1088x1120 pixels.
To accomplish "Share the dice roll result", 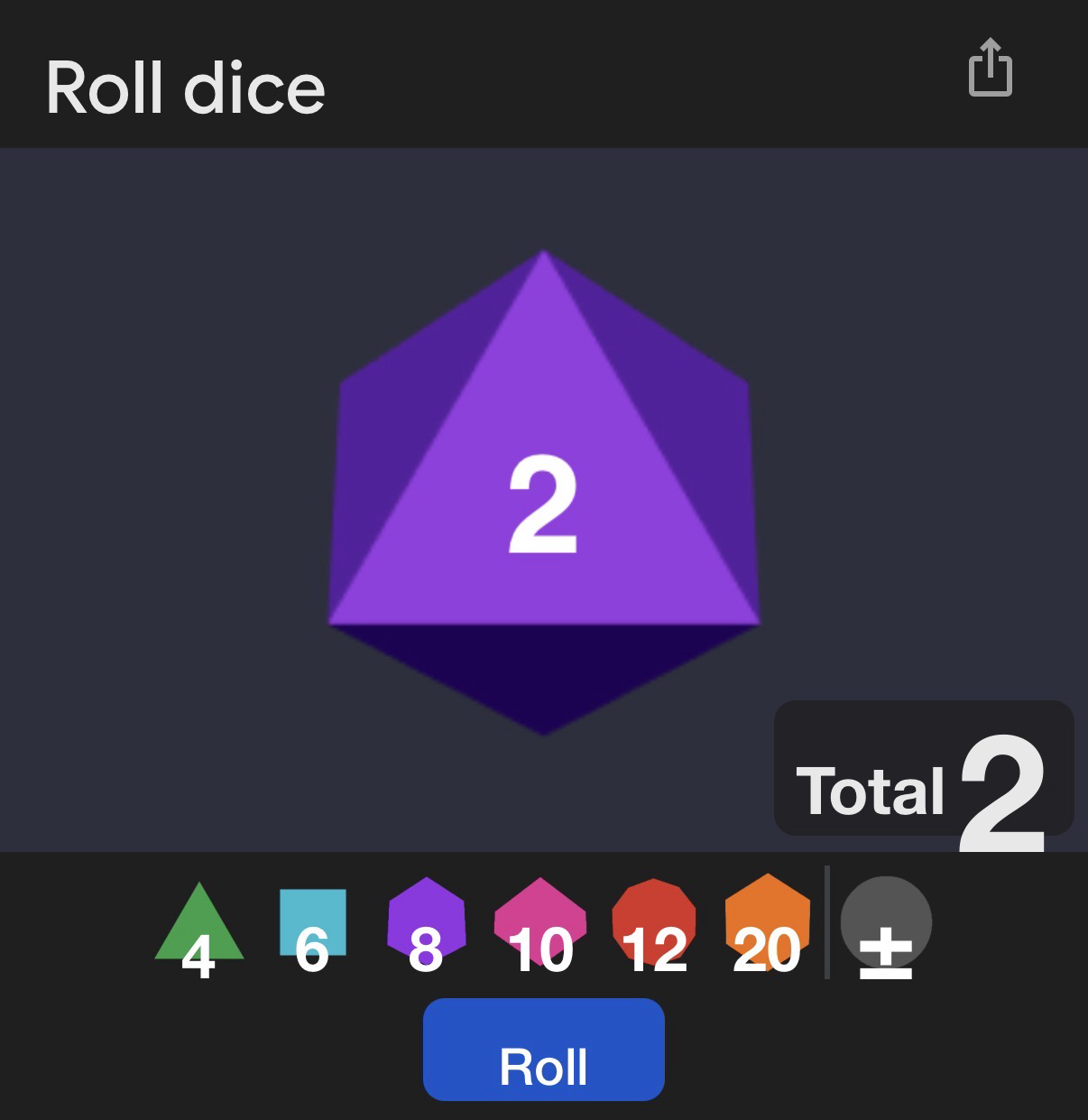I will (990, 68).
